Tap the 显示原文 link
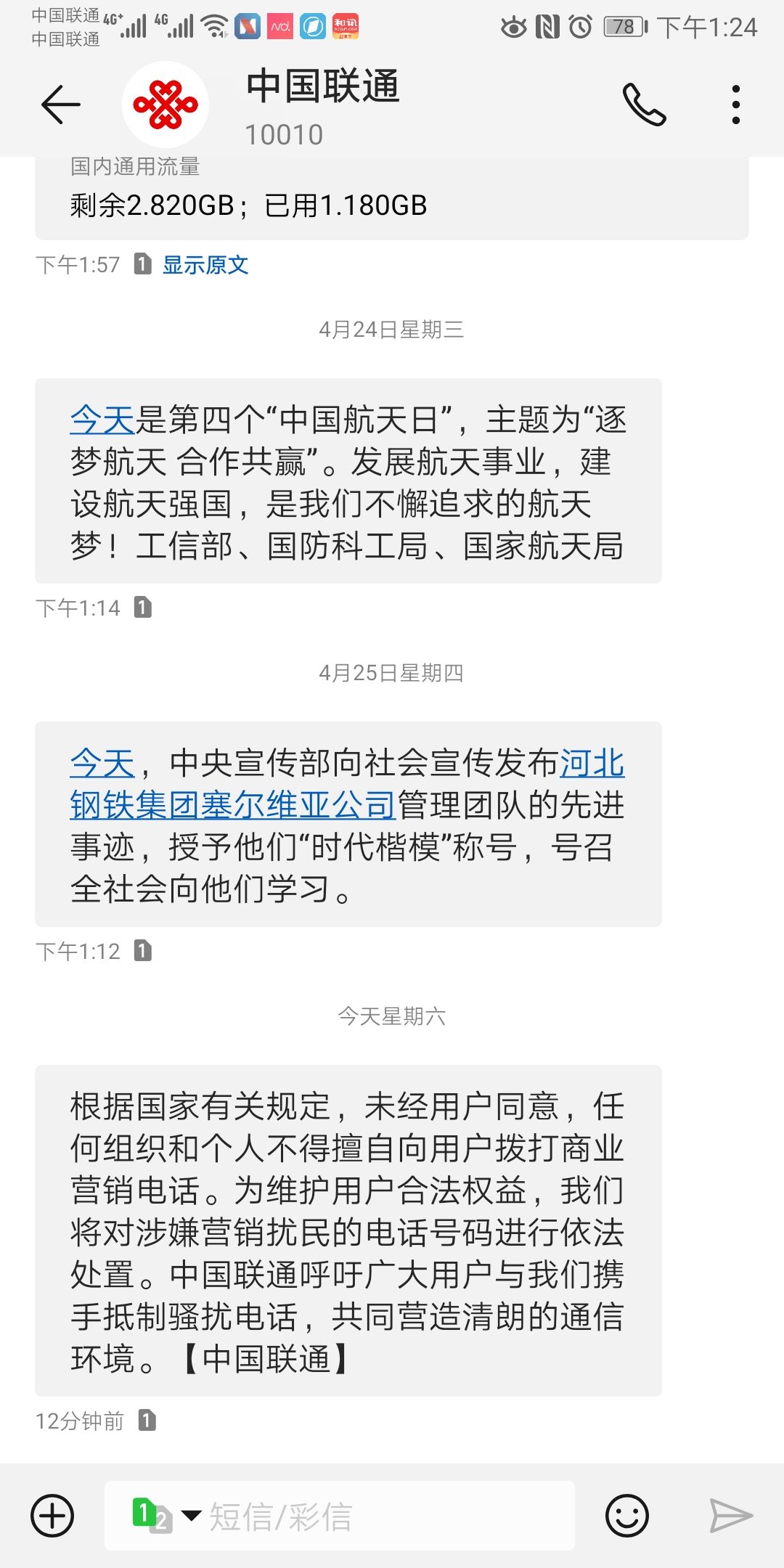 [205, 265]
